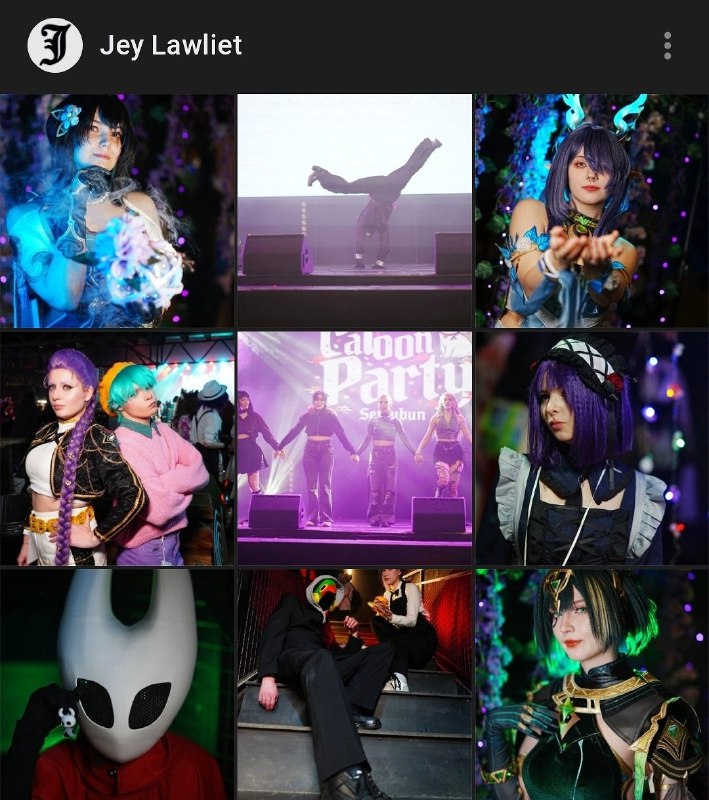
Task: Open photo of cosplayer with teal antlers
Action: 592,210
